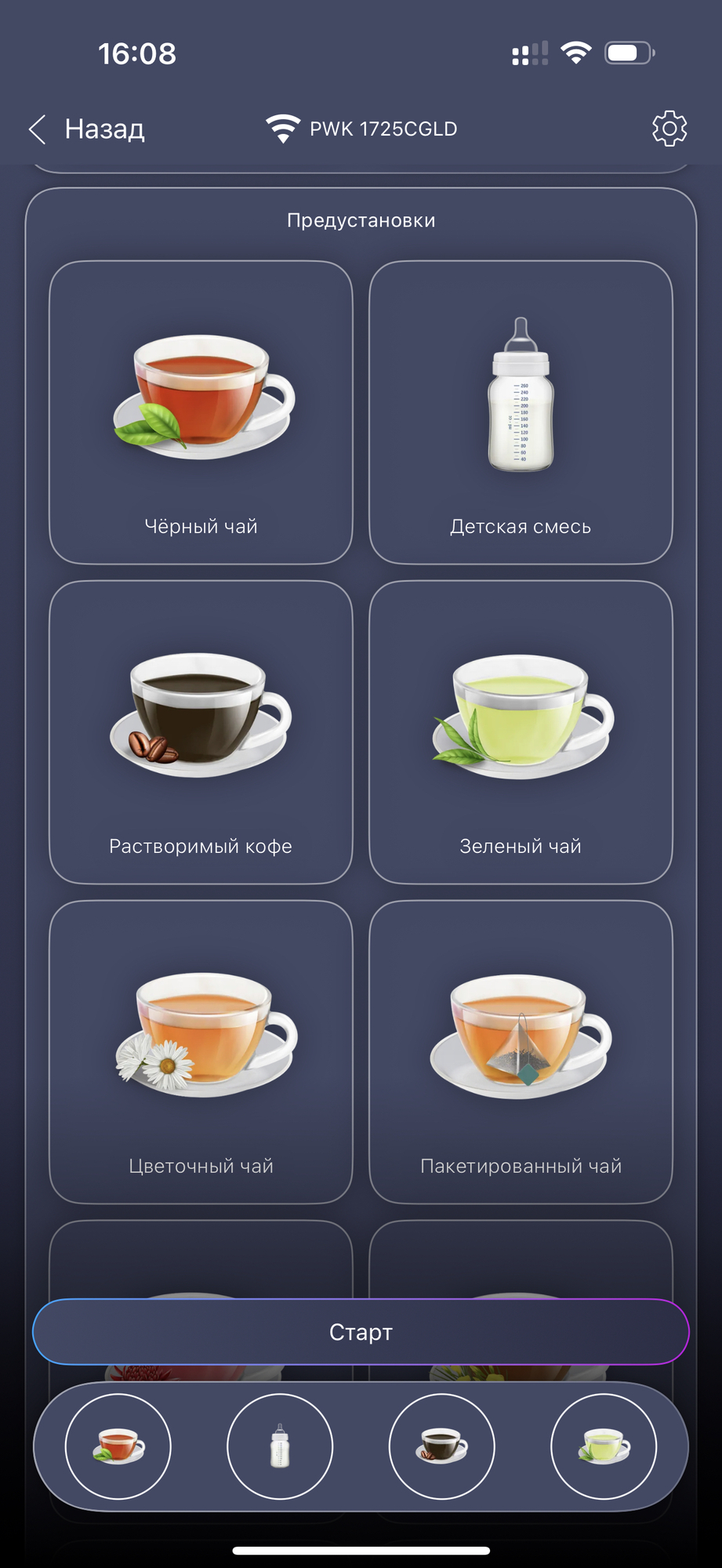Tap the green tea shortcut in bottom bar

(604, 1446)
